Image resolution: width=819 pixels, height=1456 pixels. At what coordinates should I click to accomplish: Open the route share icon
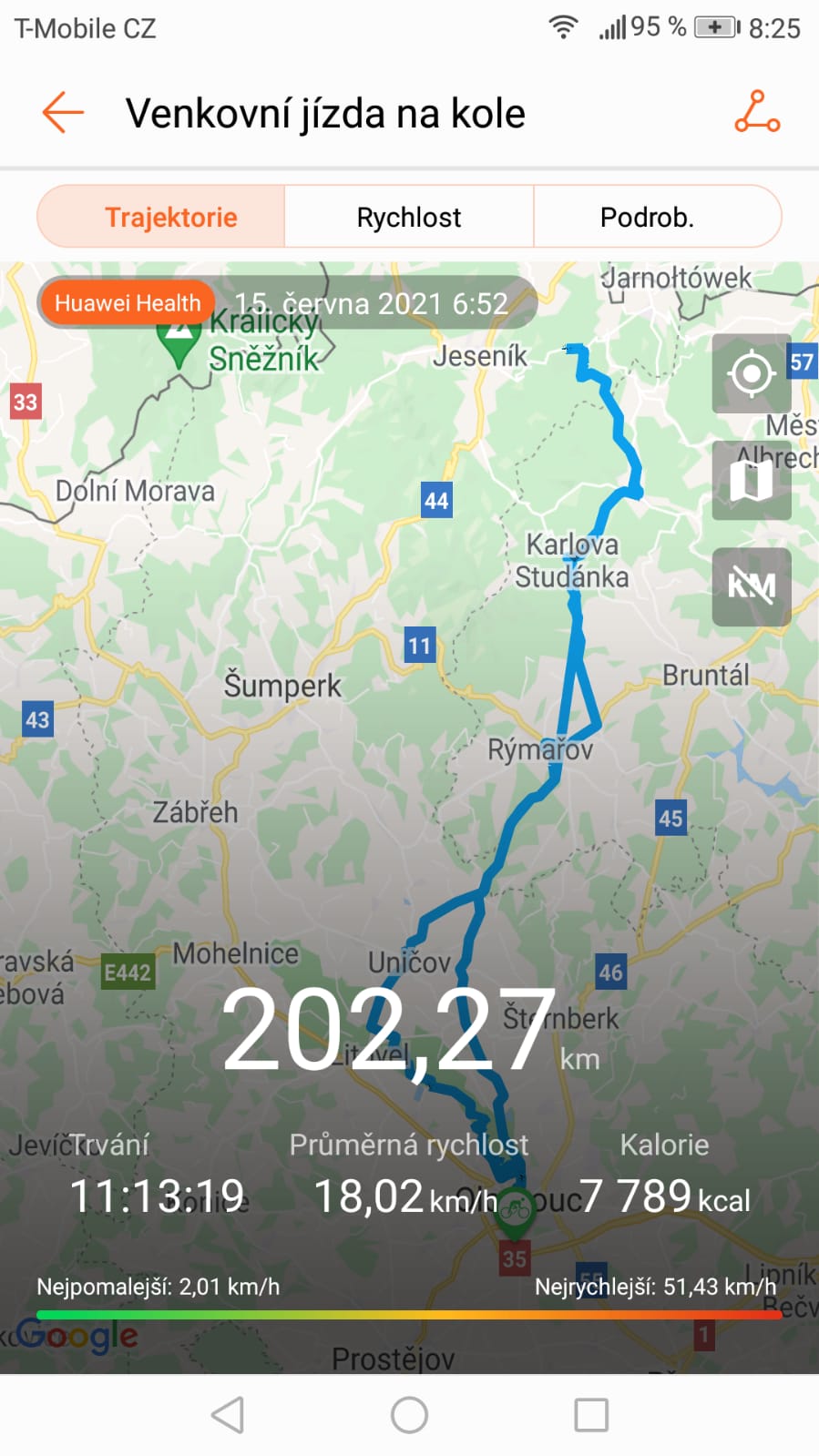(757, 112)
